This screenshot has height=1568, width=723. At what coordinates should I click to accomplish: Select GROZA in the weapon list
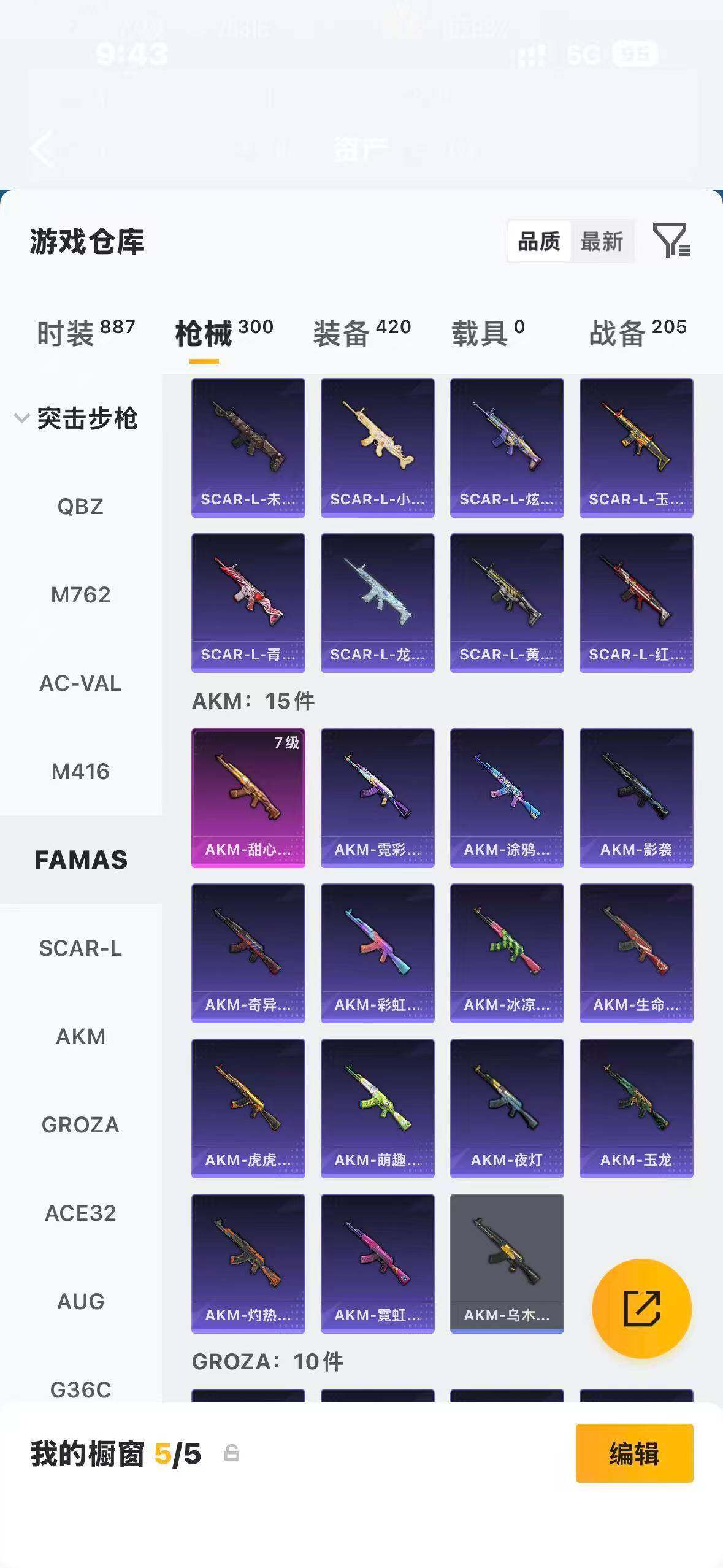click(80, 1125)
